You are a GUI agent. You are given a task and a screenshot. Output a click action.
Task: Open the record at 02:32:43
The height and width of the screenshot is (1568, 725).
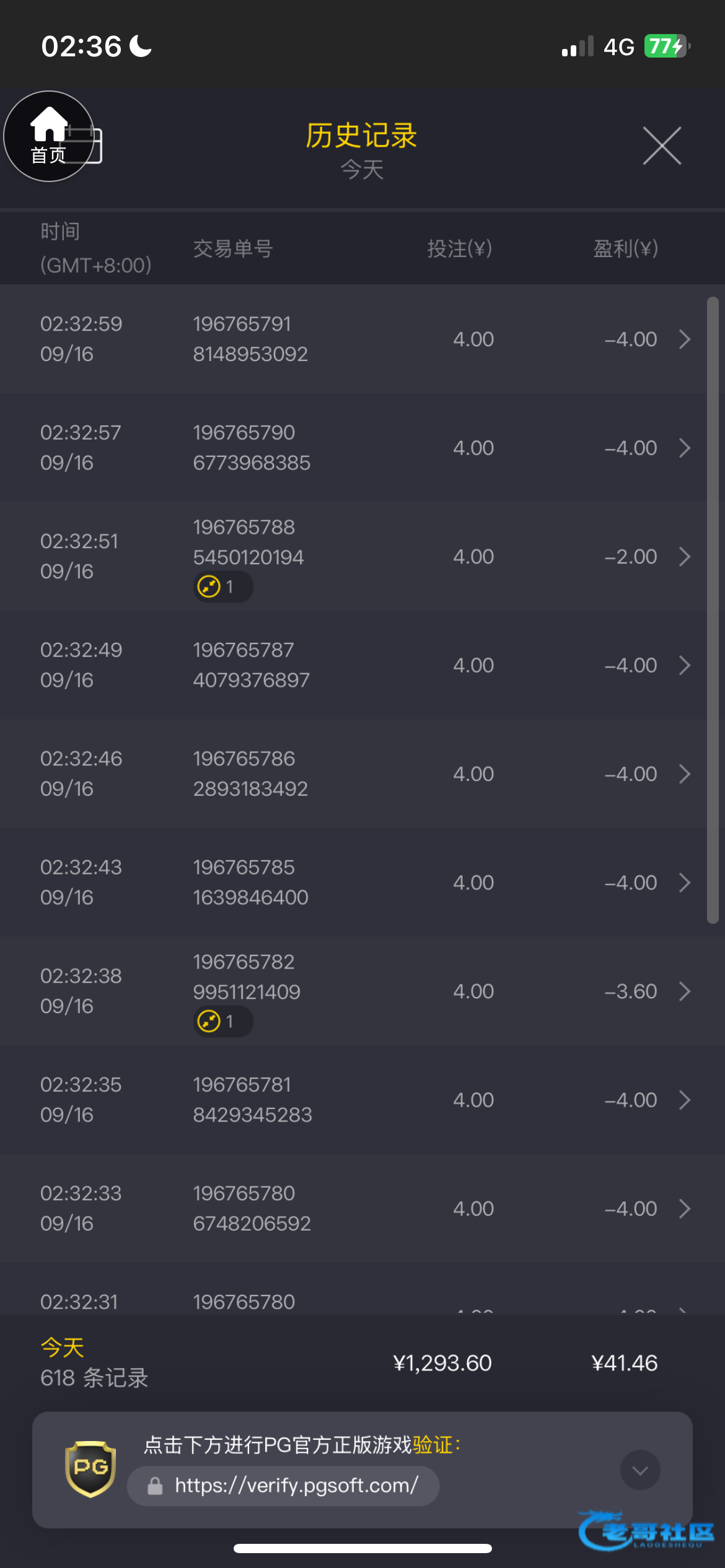click(x=353, y=882)
